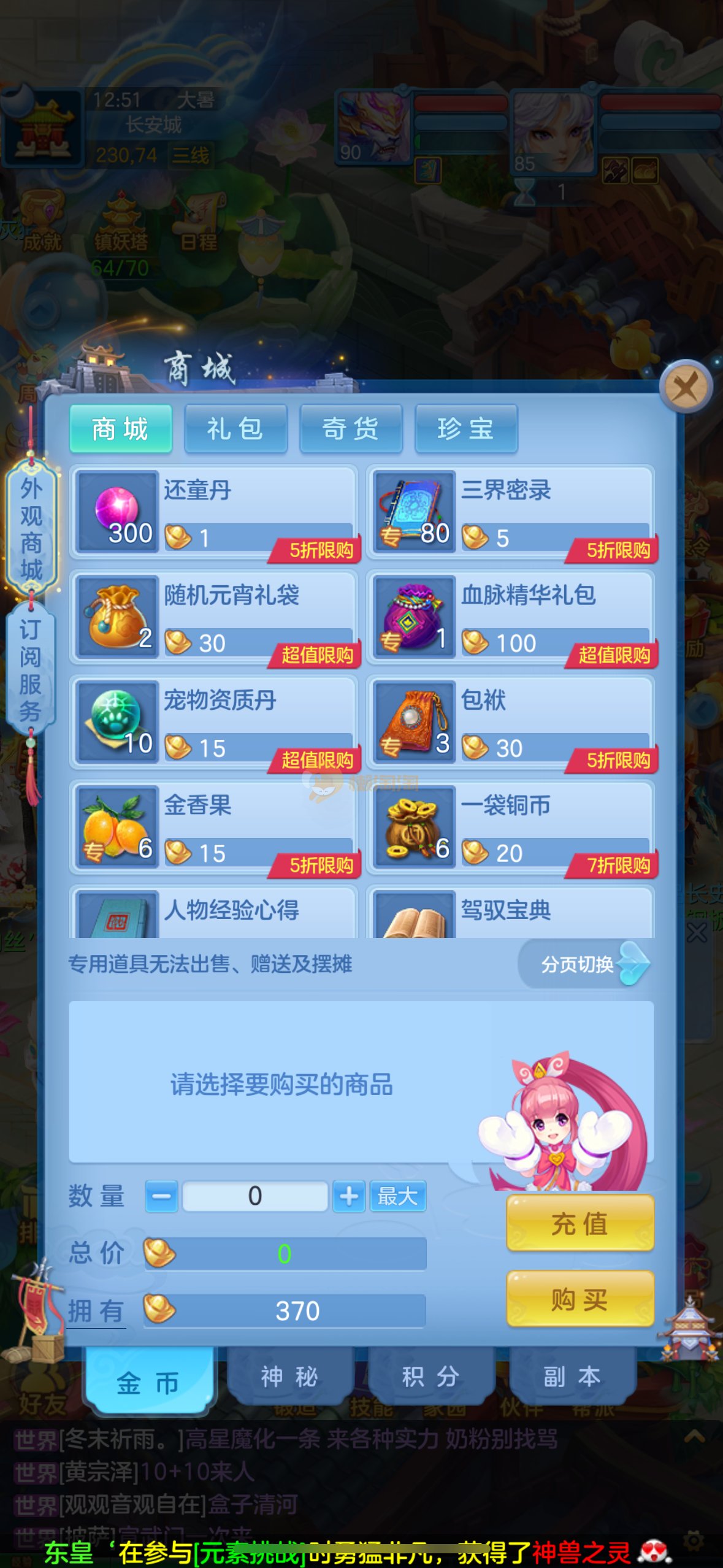Switch to the 神秘 shop tab
723x1568 pixels.
pos(289,1377)
